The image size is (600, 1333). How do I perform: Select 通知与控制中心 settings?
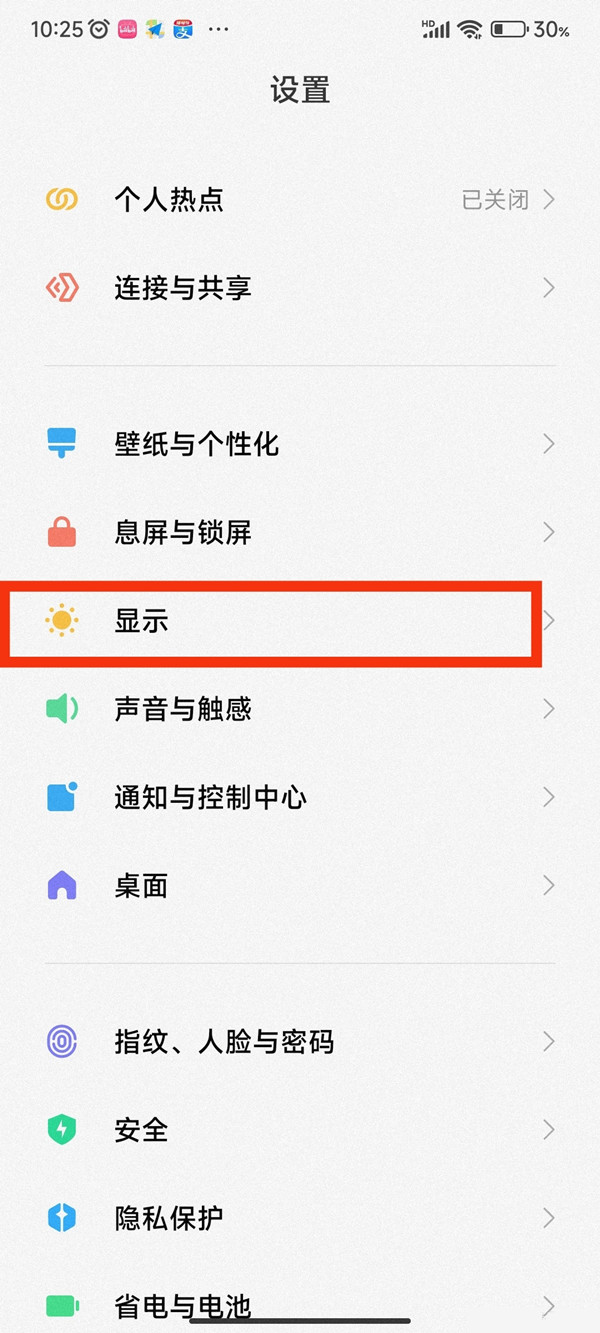click(x=300, y=797)
